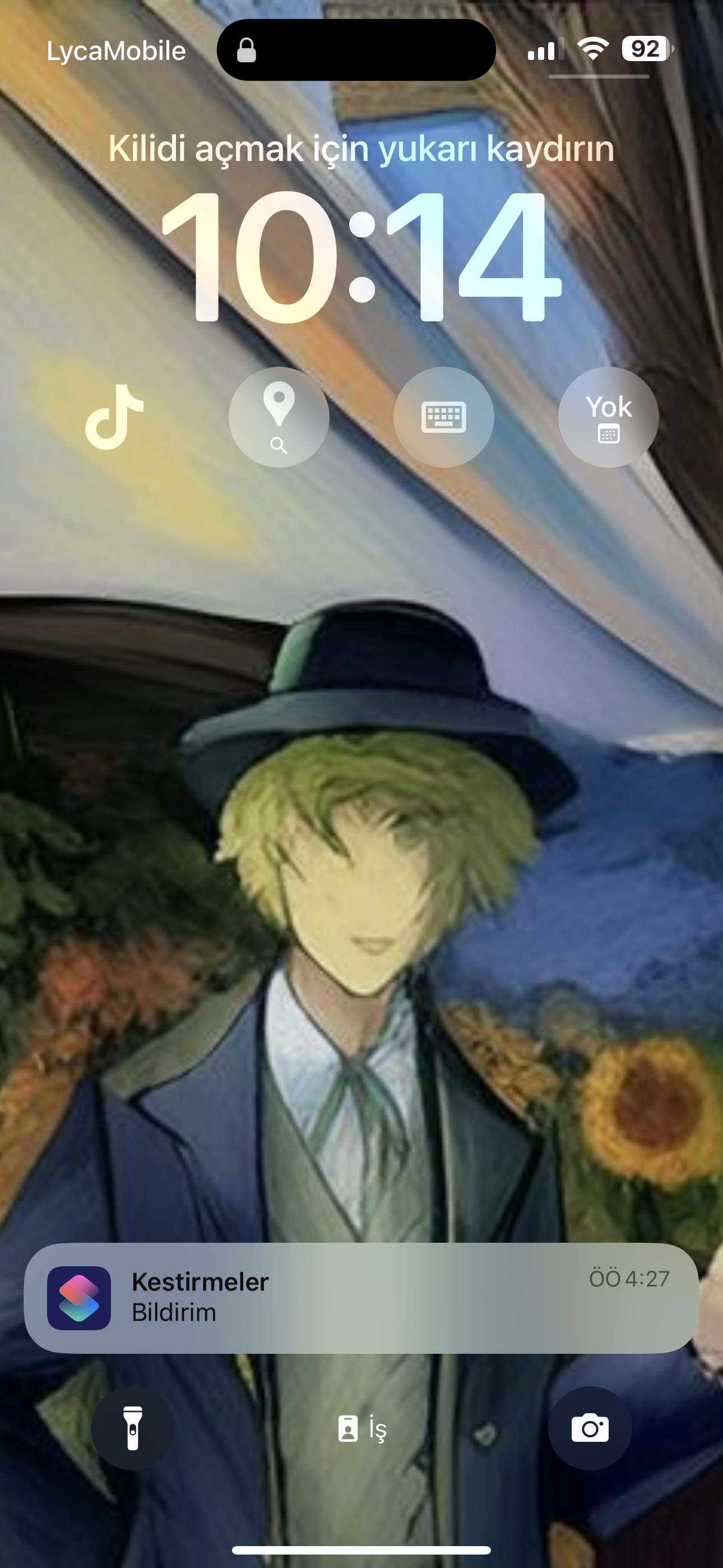Turn on the flashlight

(133, 1428)
